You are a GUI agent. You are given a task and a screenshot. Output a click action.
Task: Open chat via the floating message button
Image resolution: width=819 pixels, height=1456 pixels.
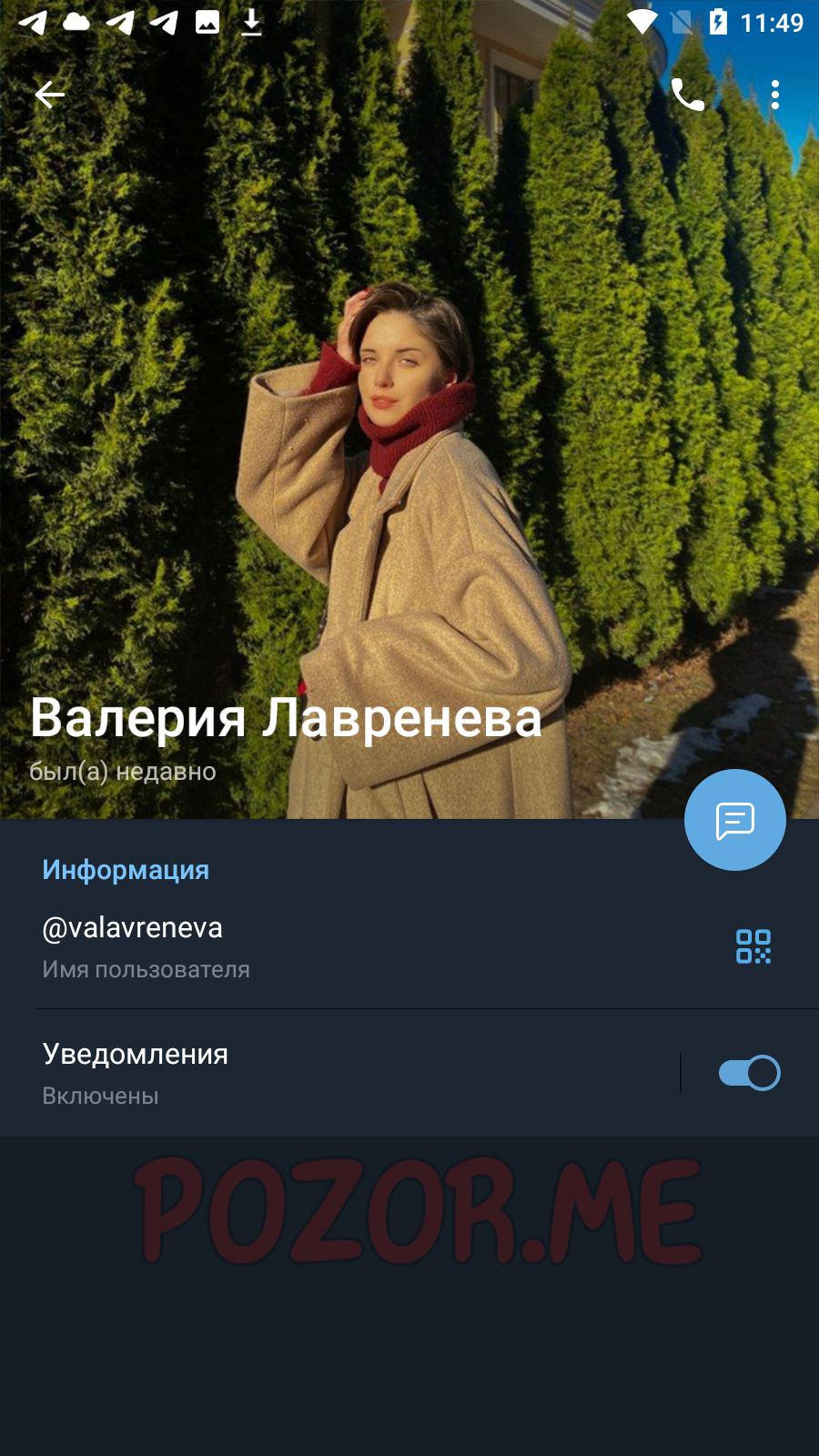tap(735, 820)
